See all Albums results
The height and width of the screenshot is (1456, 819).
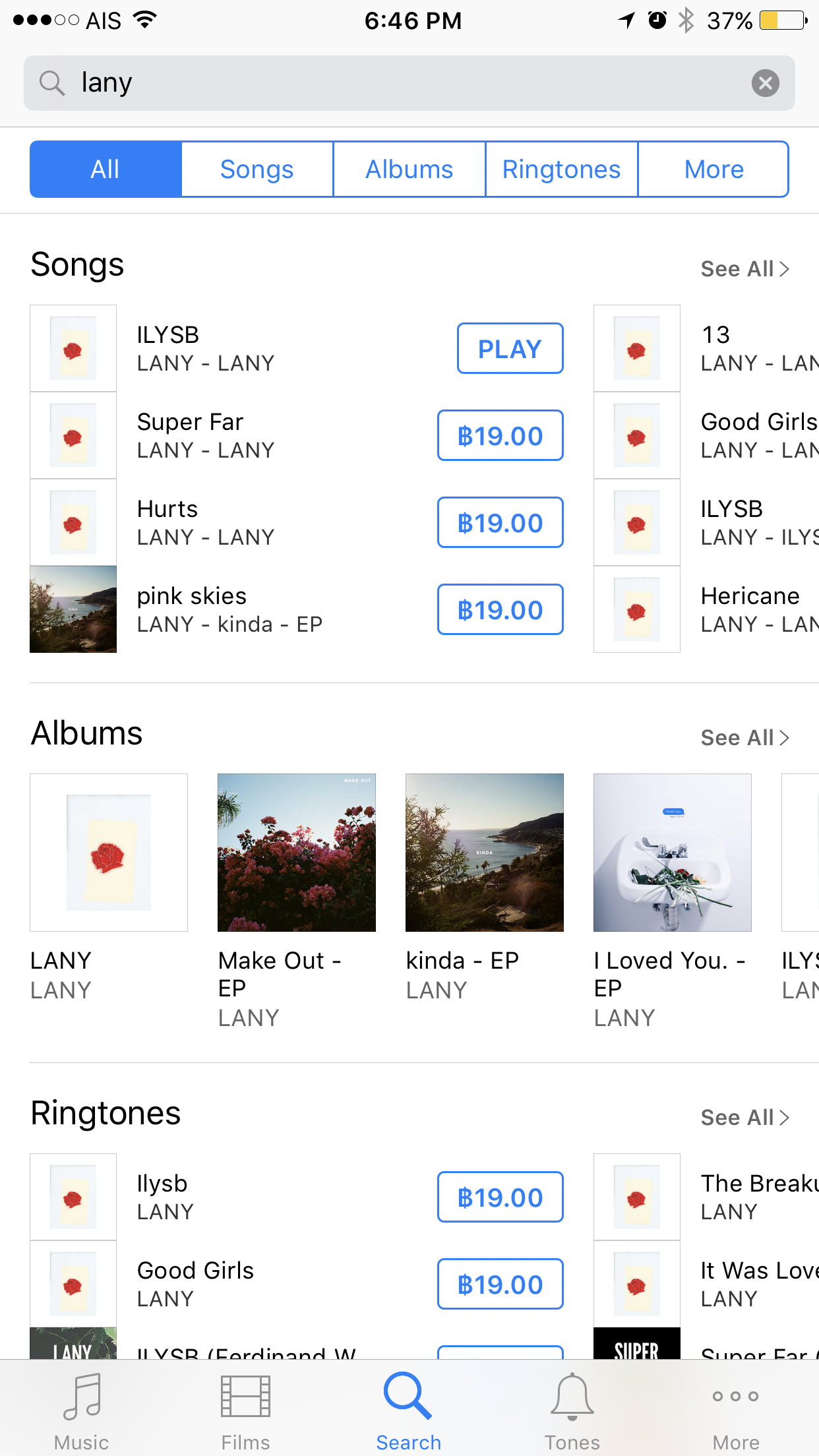point(744,738)
